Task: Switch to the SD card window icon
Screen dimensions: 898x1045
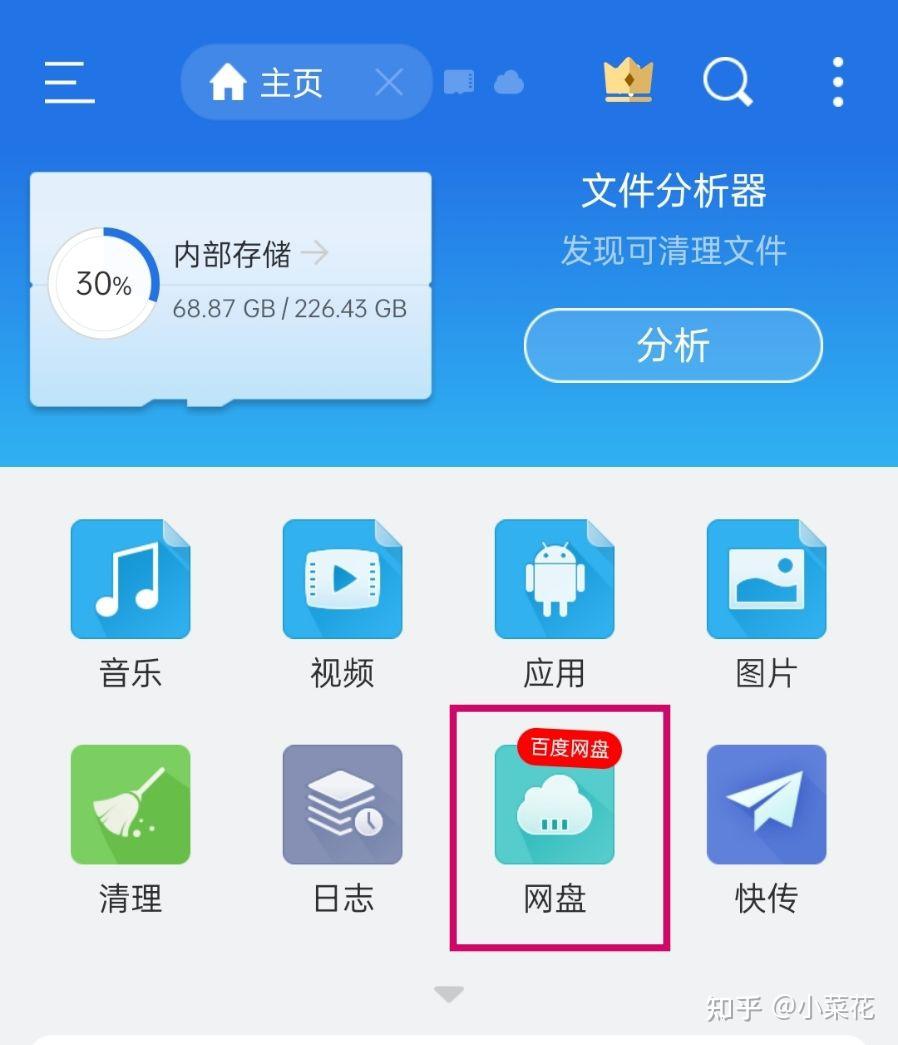Action: tap(459, 82)
